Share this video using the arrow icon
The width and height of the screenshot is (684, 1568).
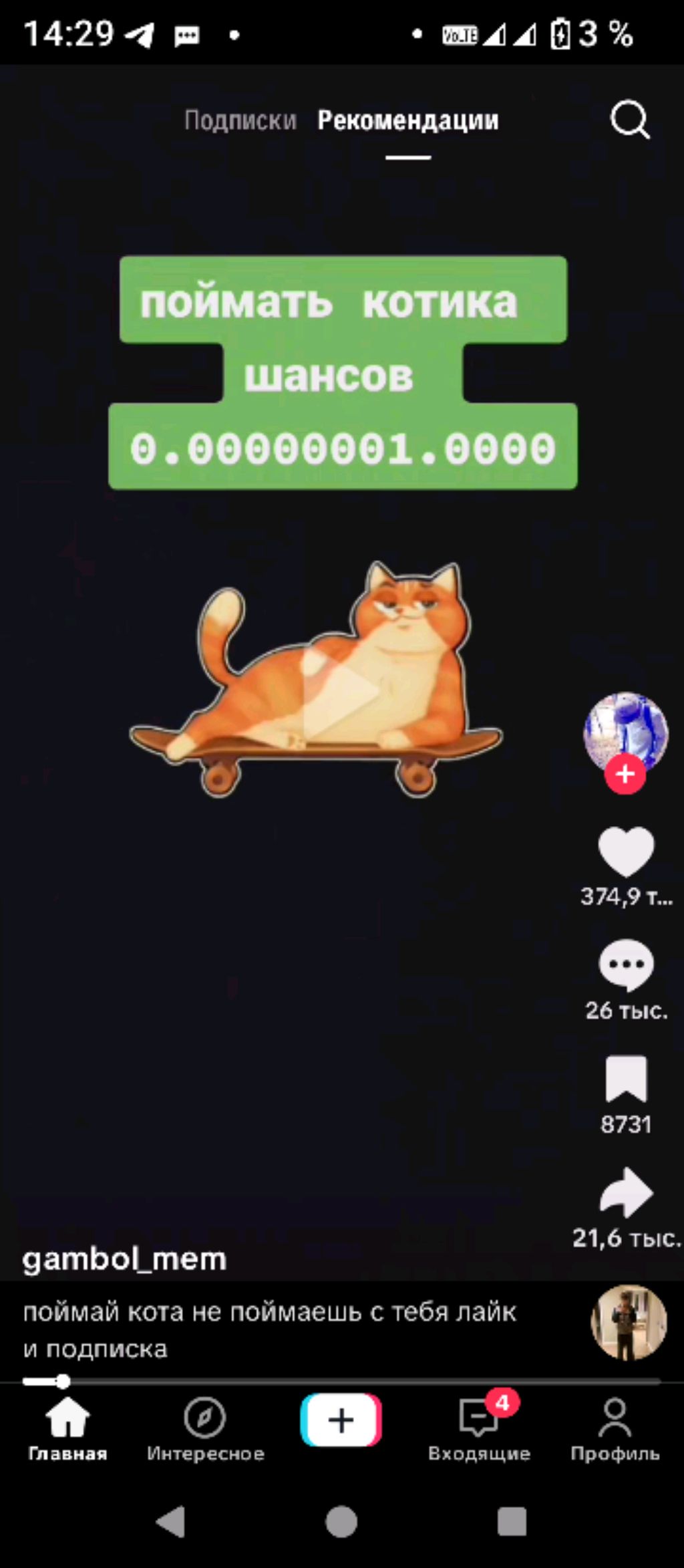pos(625,1192)
